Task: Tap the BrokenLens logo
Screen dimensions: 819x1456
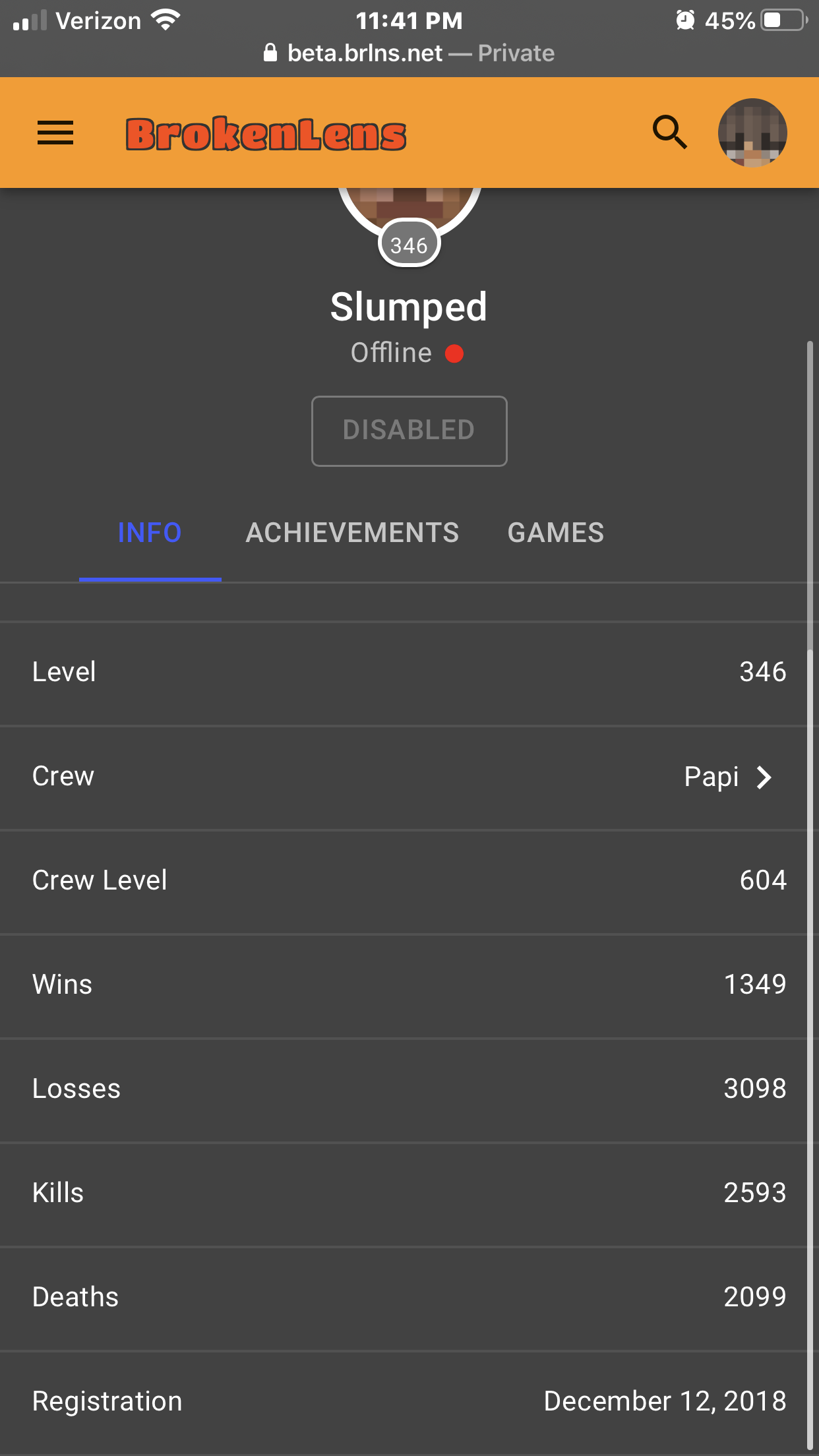Action: [x=266, y=134]
